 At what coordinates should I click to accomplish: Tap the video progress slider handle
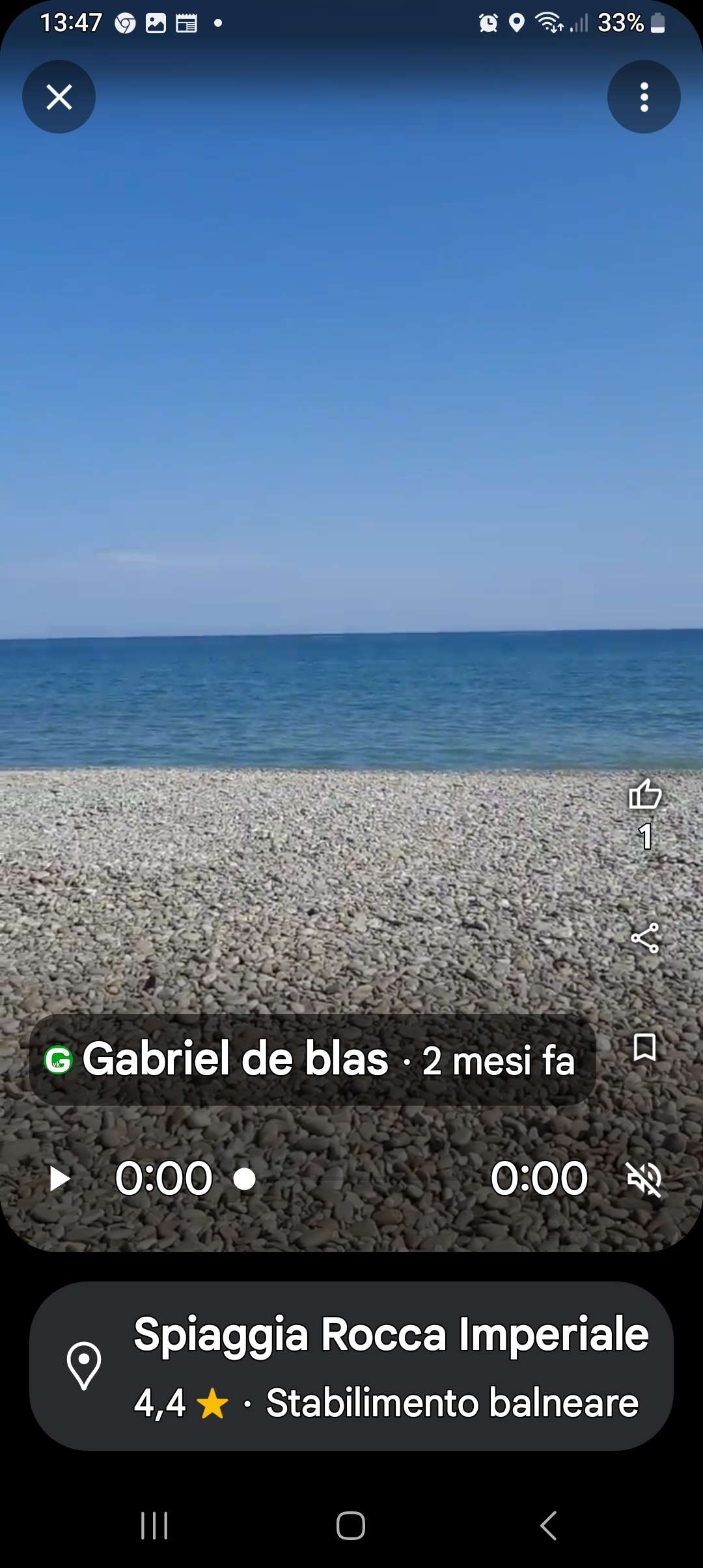tap(245, 1179)
